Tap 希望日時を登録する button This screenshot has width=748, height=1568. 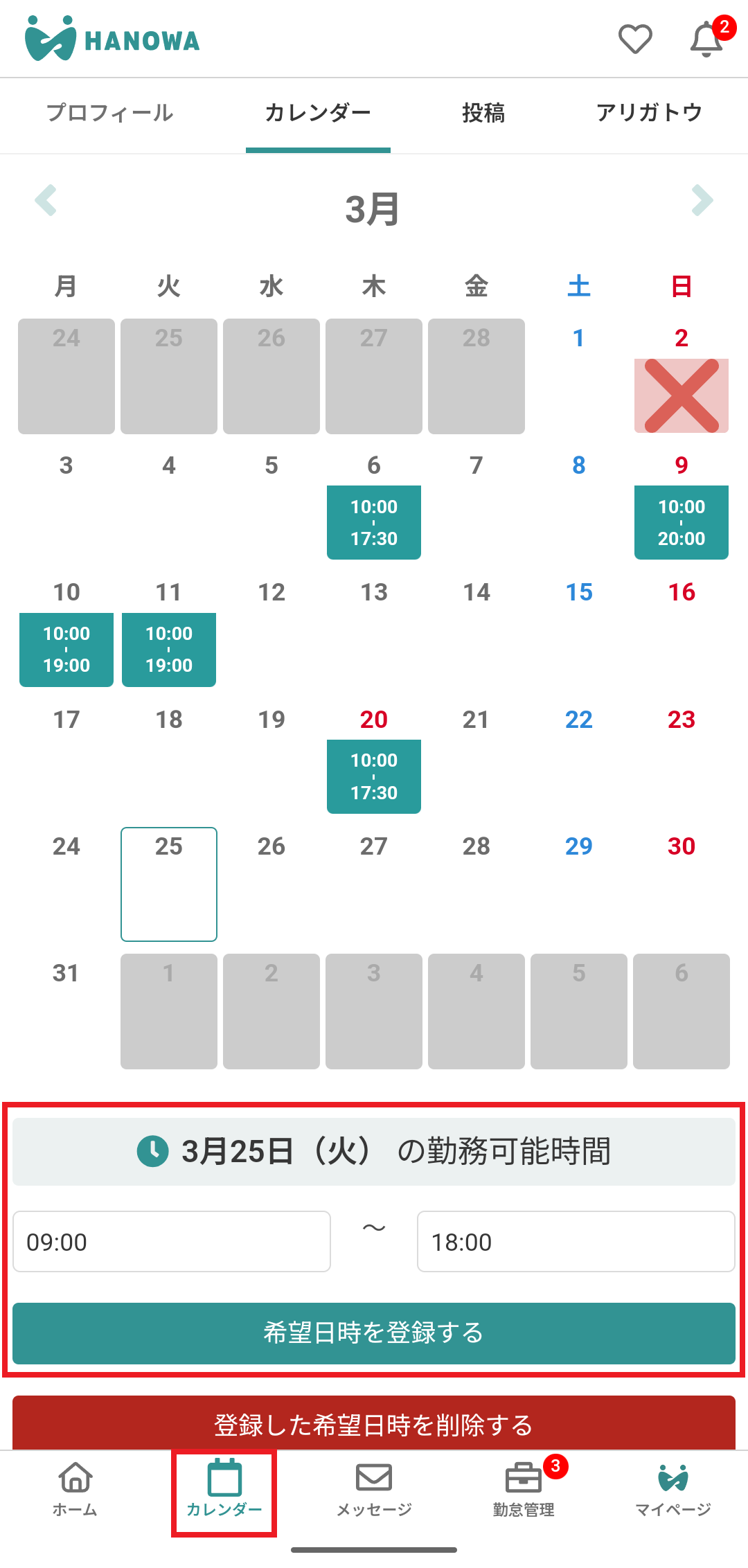click(374, 1333)
